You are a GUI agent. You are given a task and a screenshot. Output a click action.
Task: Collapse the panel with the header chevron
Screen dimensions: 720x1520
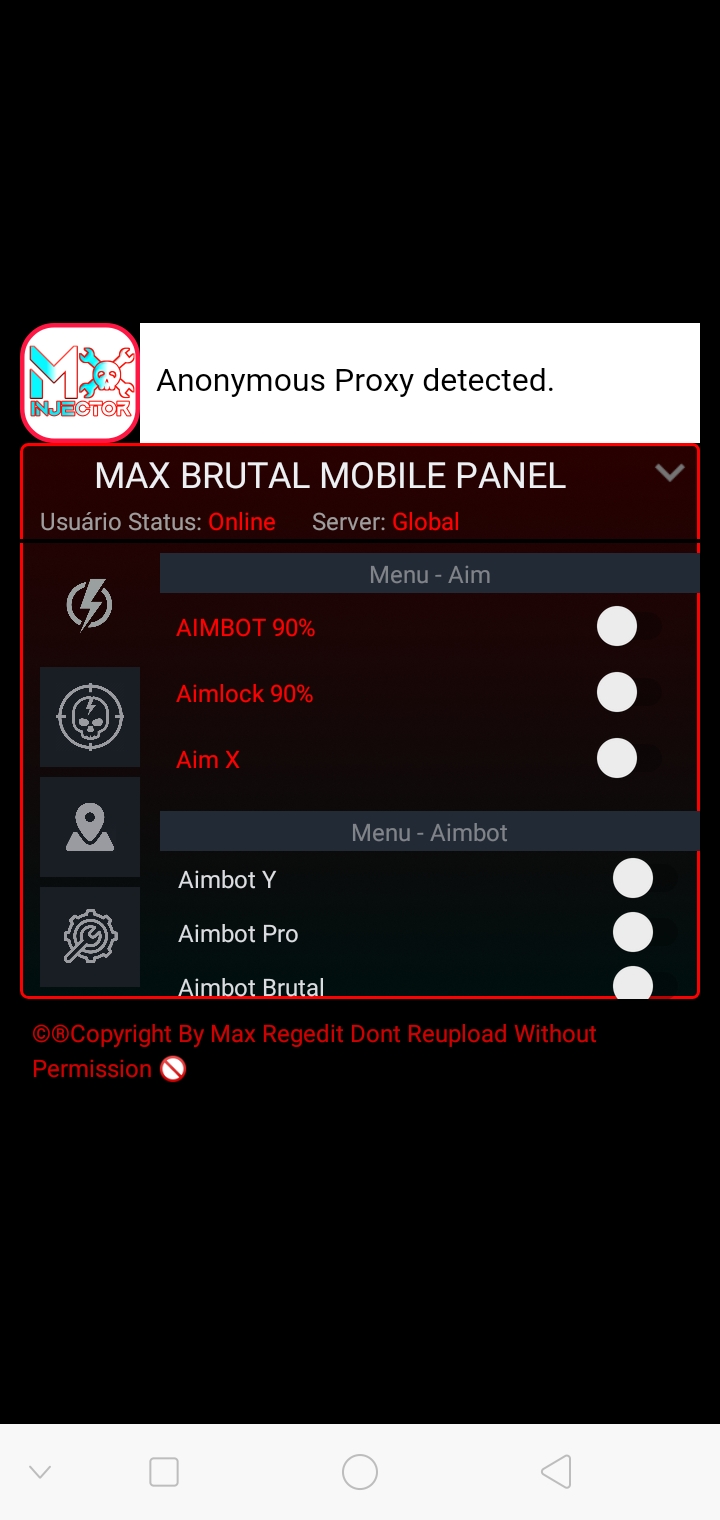pos(669,473)
